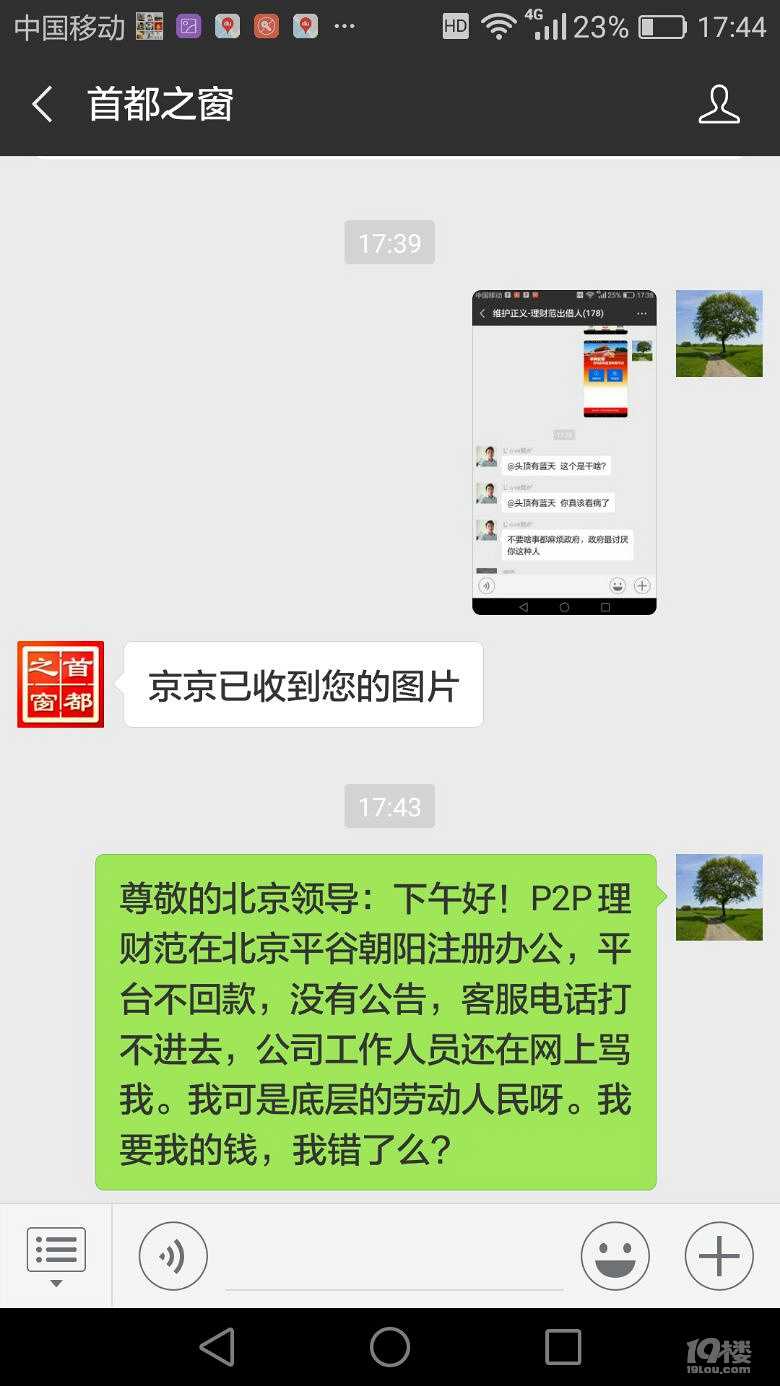The width and height of the screenshot is (780, 1386).
Task: Open recent apps from navigation bar
Action: click(x=562, y=1347)
